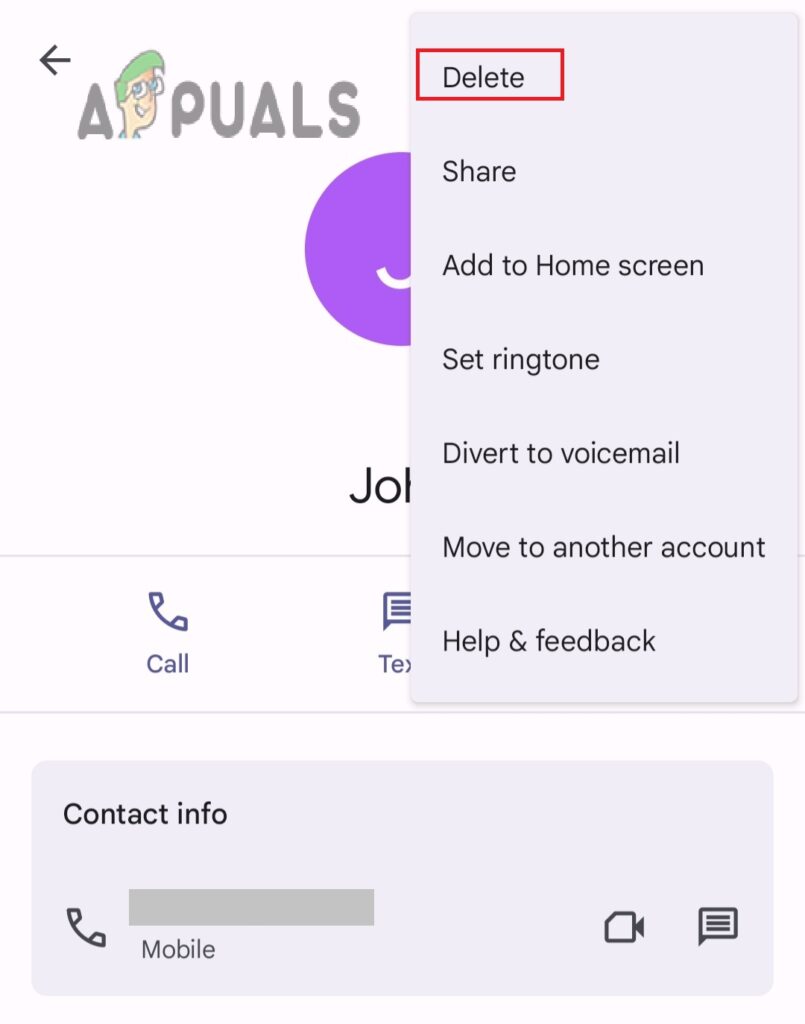Open Help & feedback
Image resolution: width=805 pixels, height=1024 pixels.
point(549,641)
